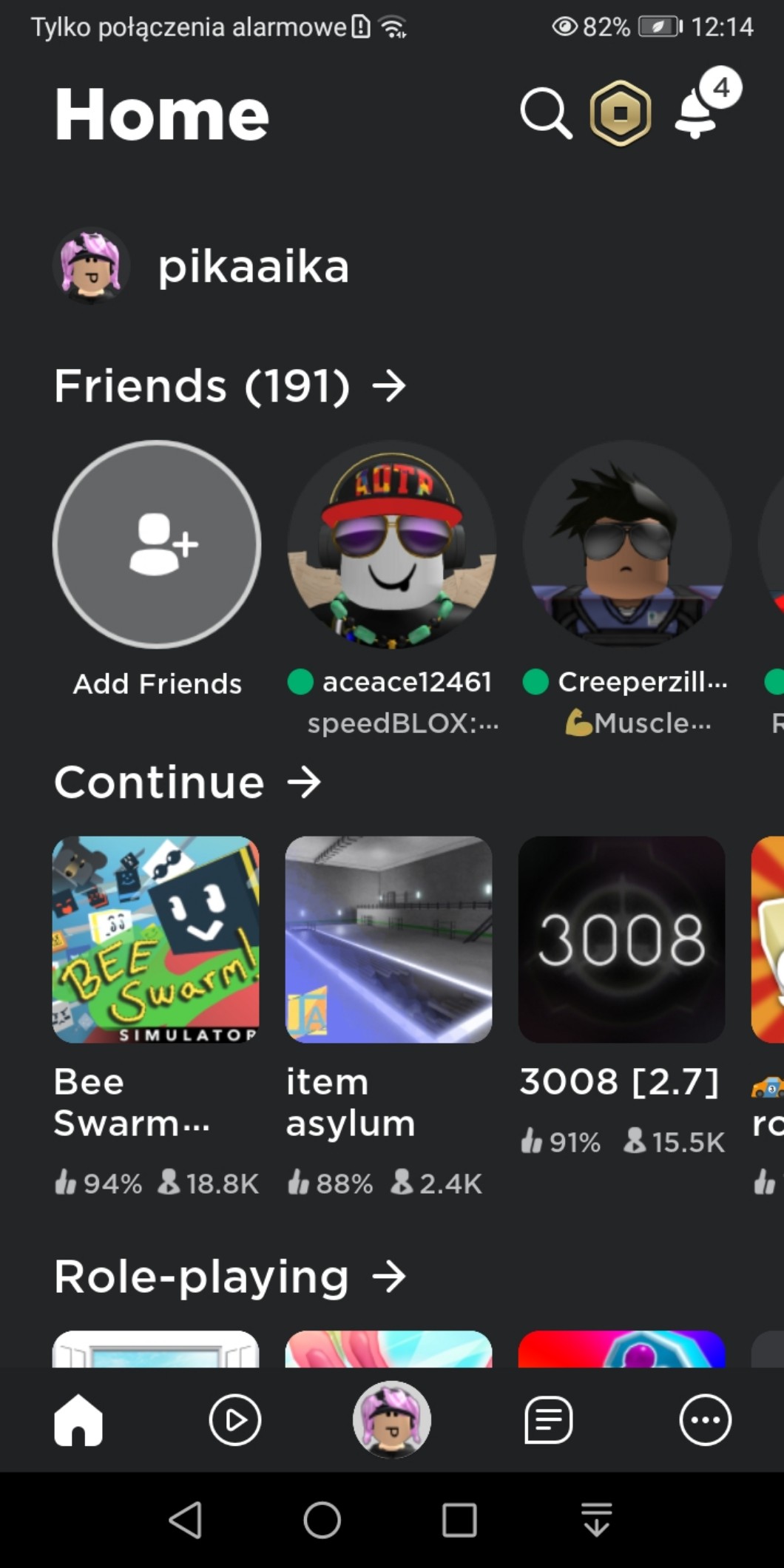Open friend aceace12461

(x=391, y=545)
